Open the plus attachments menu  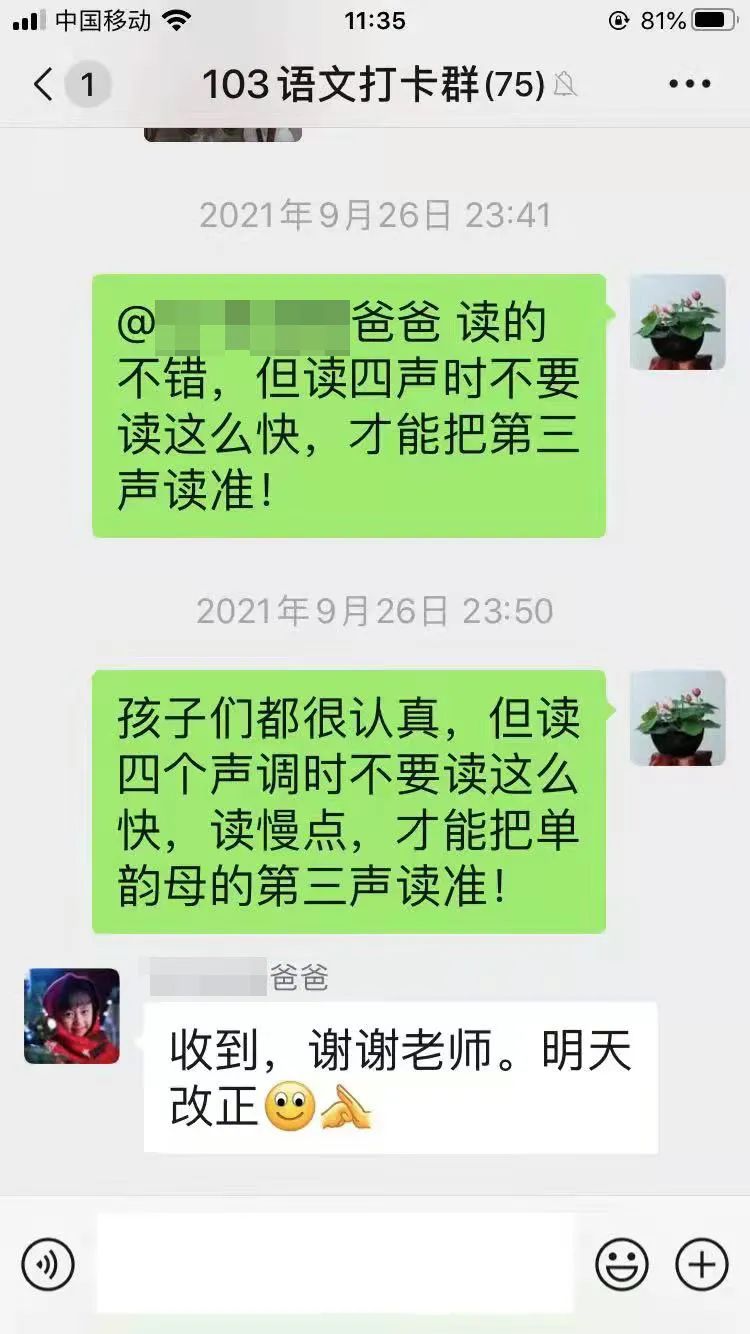[x=702, y=1264]
